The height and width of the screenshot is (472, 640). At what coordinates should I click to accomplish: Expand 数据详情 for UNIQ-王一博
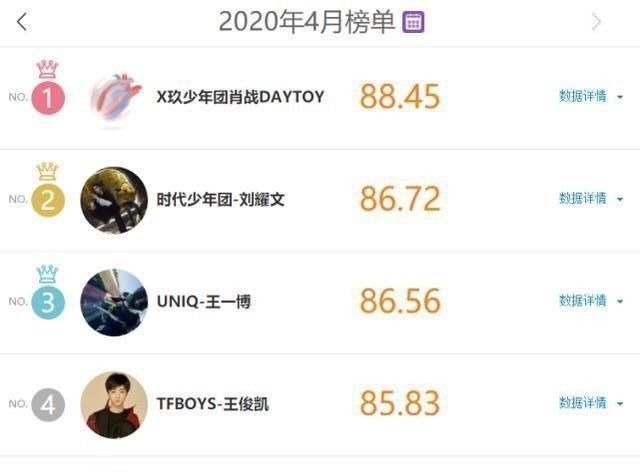click(590, 301)
